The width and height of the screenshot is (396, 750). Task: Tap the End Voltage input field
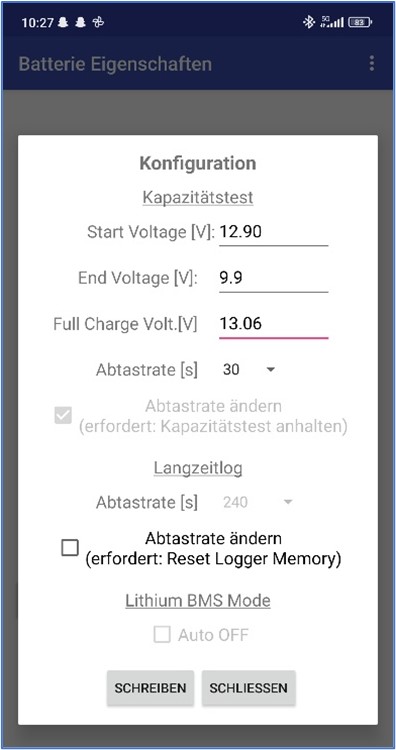[274, 279]
